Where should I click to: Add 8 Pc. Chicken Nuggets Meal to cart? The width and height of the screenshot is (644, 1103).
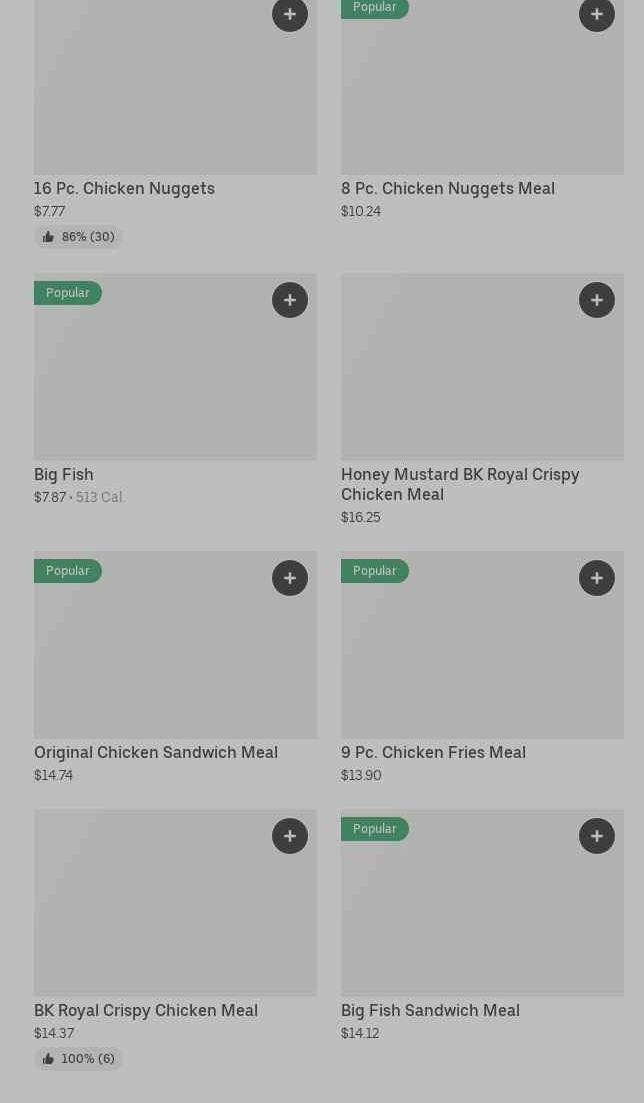(x=597, y=14)
